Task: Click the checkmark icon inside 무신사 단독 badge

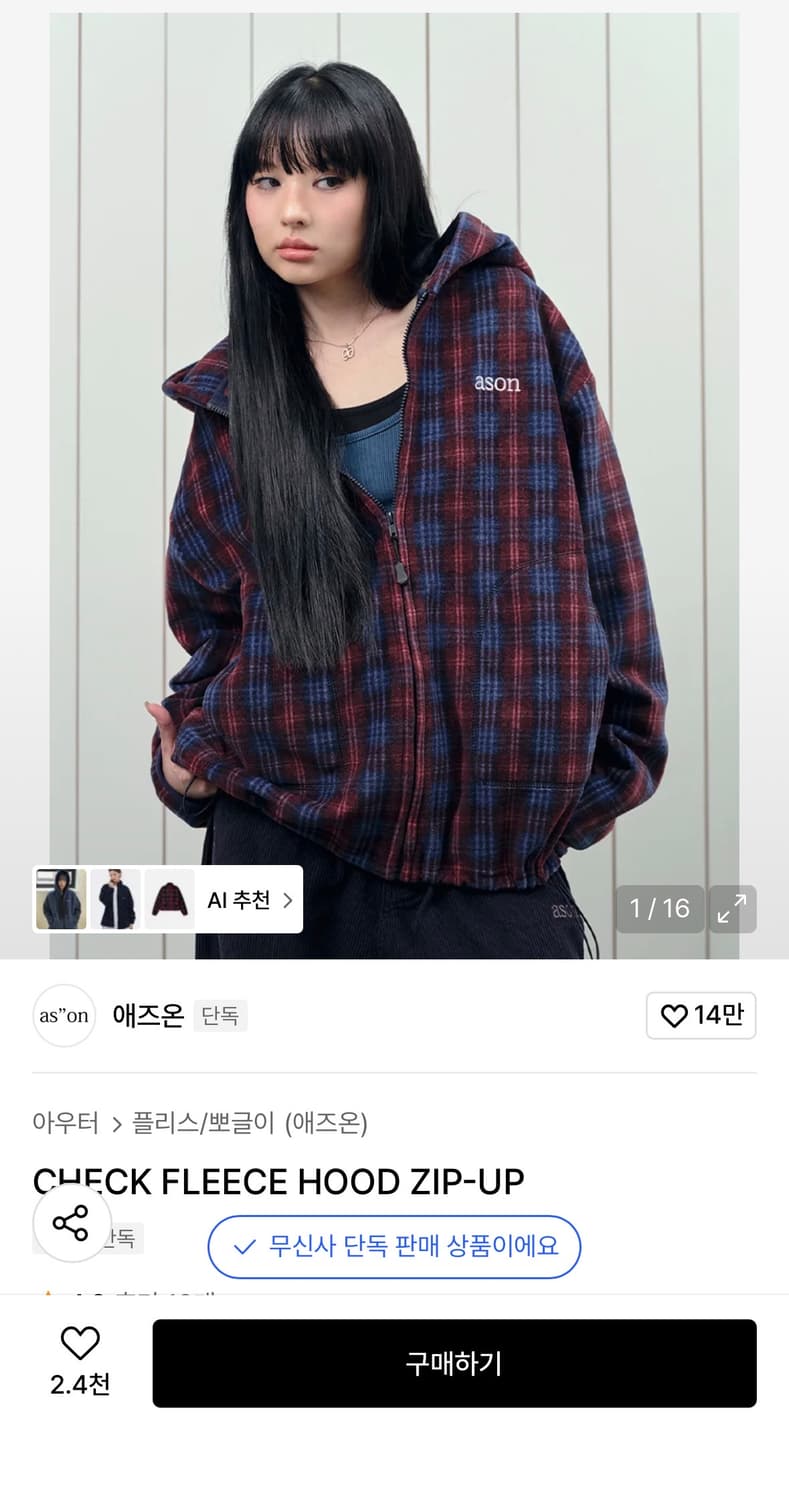Action: pos(239,1247)
